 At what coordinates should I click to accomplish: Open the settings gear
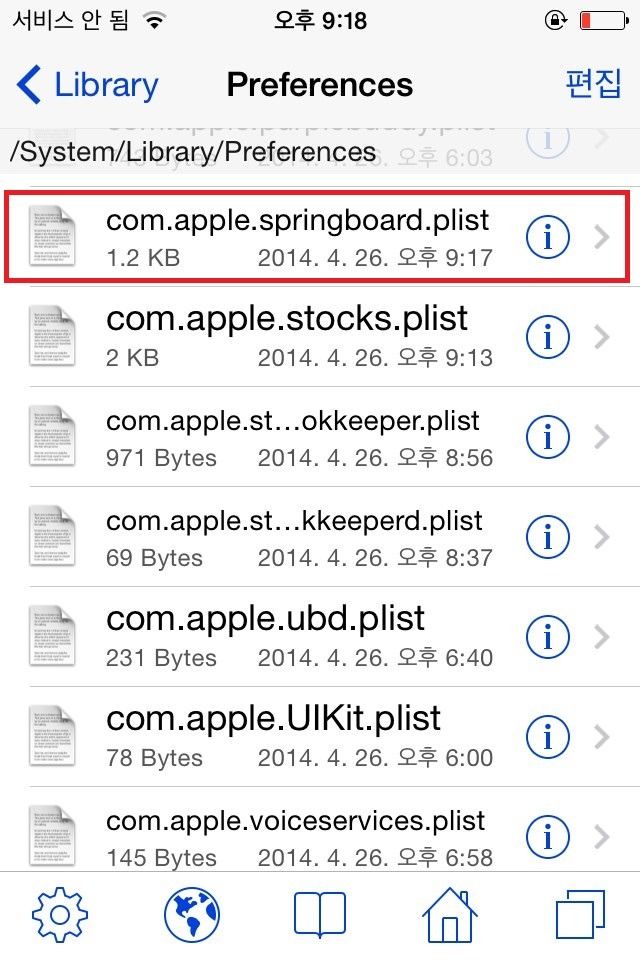pos(60,915)
